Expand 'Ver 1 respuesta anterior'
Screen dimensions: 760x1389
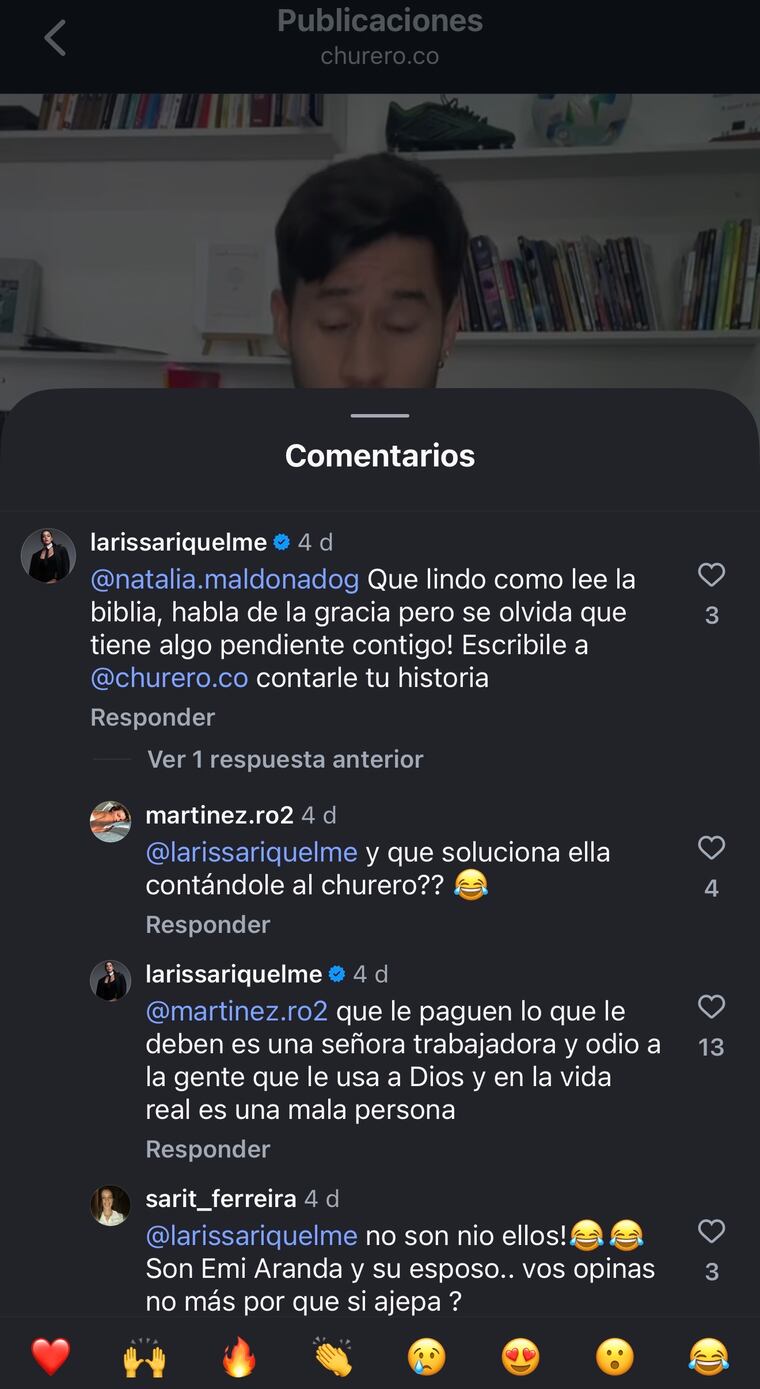pyautogui.click(x=284, y=759)
